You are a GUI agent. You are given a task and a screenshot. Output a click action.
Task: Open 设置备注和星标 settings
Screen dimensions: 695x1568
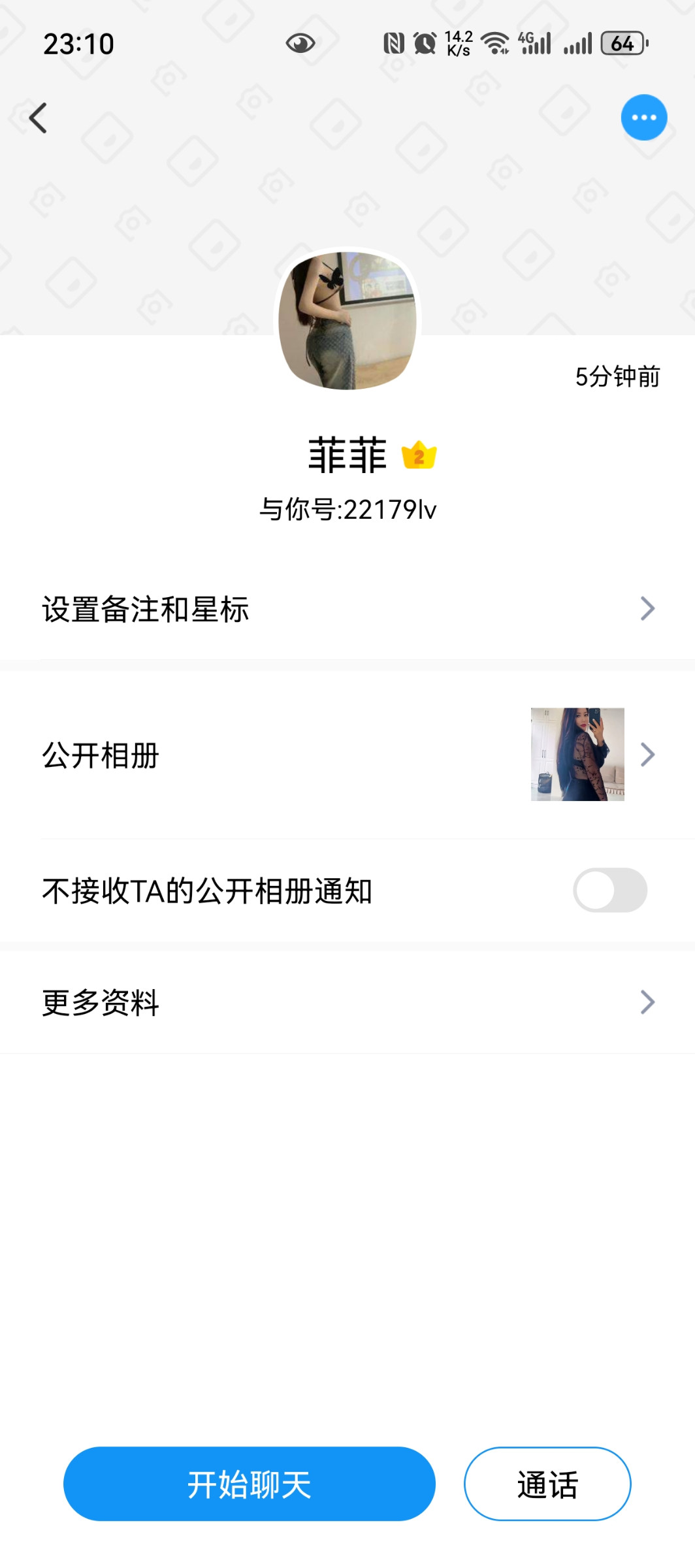pyautogui.click(x=347, y=609)
